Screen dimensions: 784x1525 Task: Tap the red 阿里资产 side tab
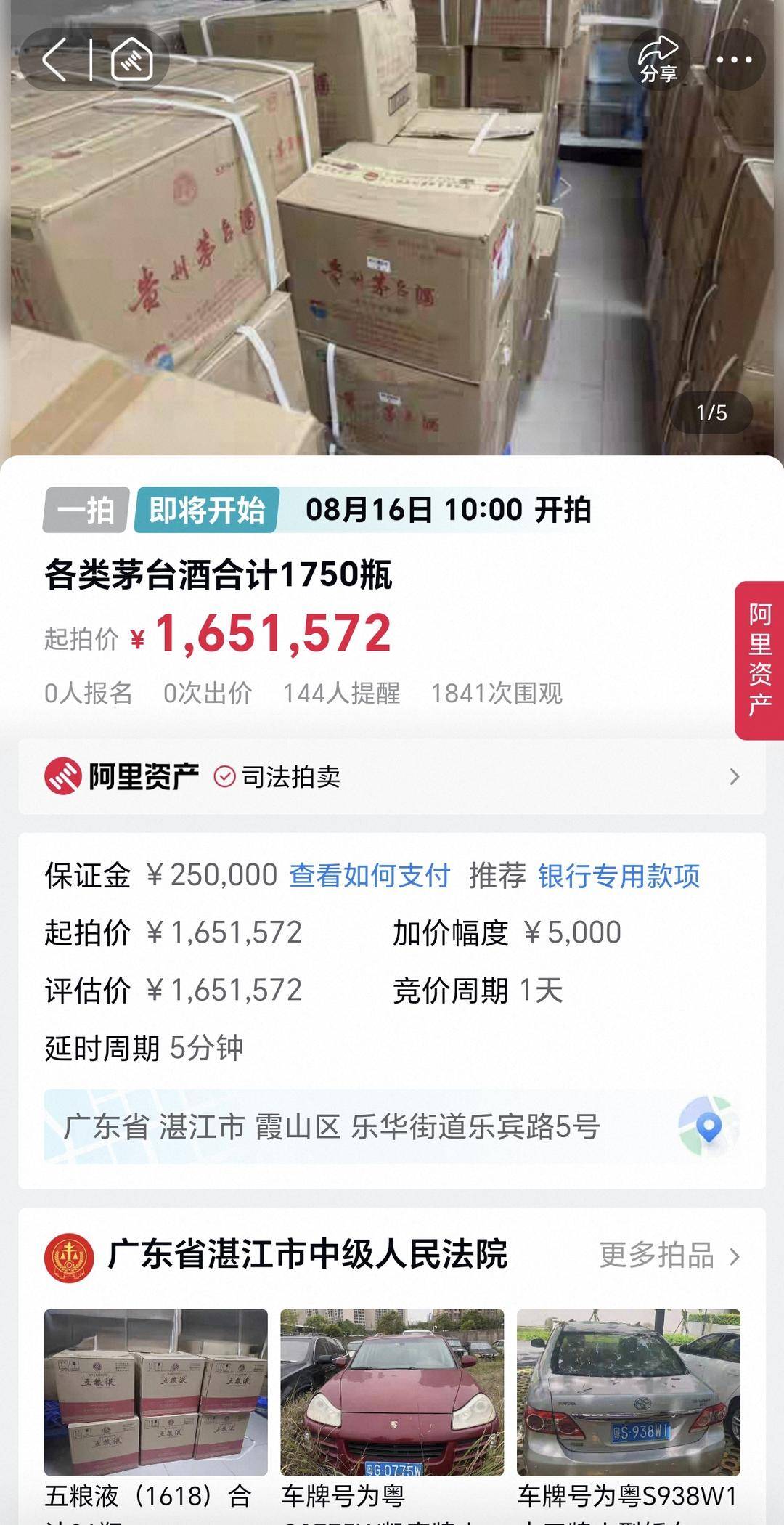coord(759,659)
